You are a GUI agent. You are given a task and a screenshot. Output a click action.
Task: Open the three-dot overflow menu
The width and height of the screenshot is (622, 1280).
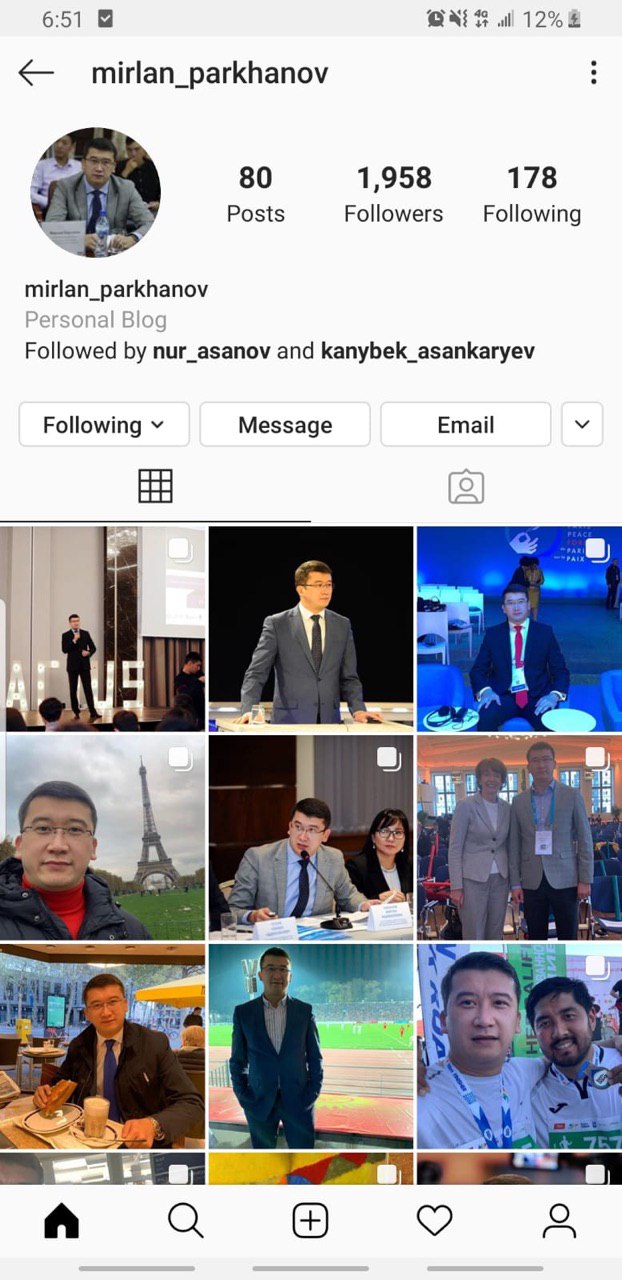[x=593, y=73]
